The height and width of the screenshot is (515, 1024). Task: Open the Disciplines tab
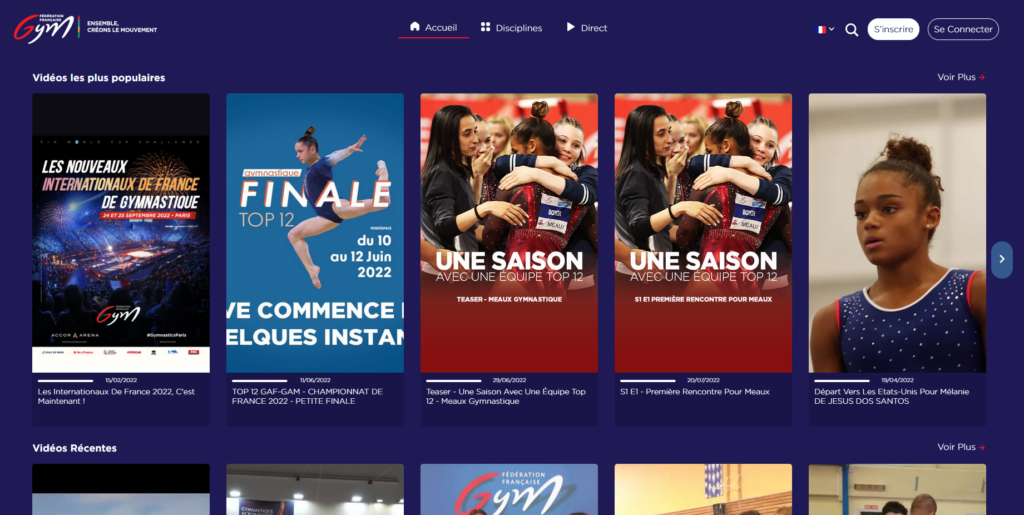click(511, 28)
